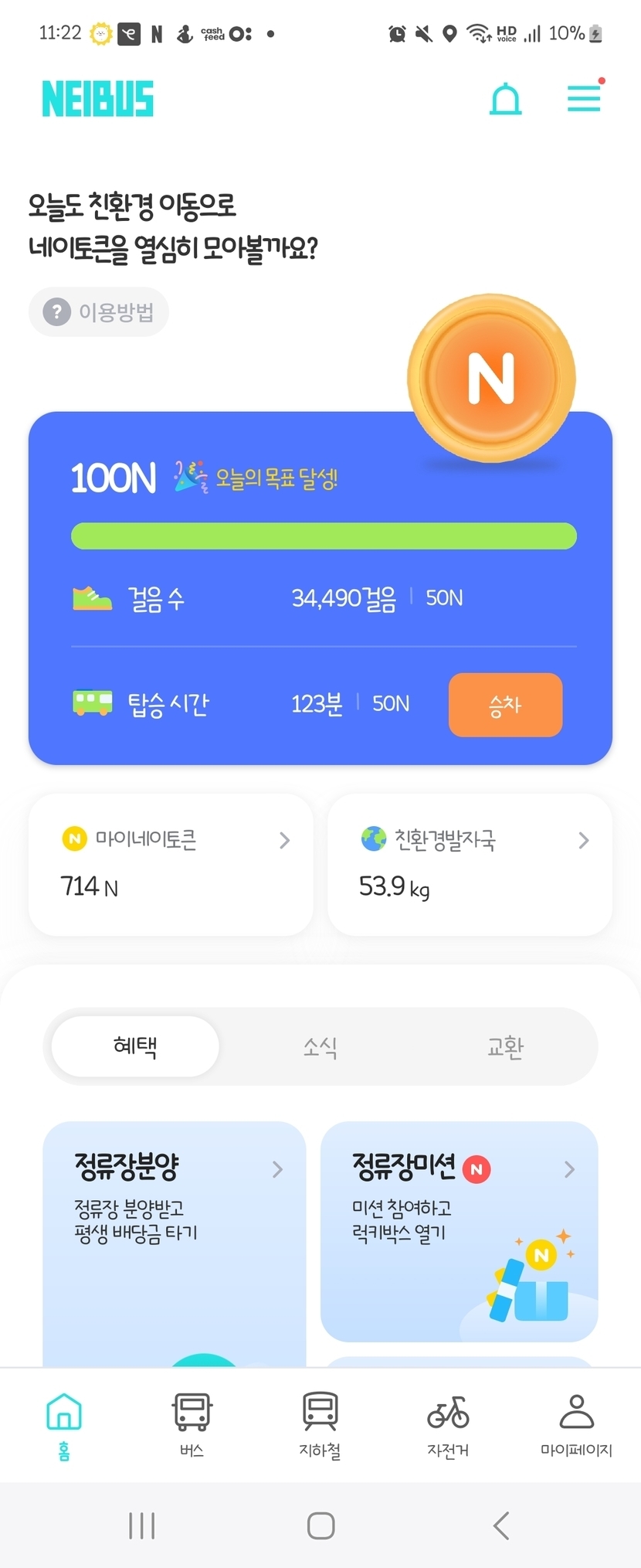This screenshot has height=1568, width=641.
Task: Open the 마이네이토큰 card
Action: [171, 864]
